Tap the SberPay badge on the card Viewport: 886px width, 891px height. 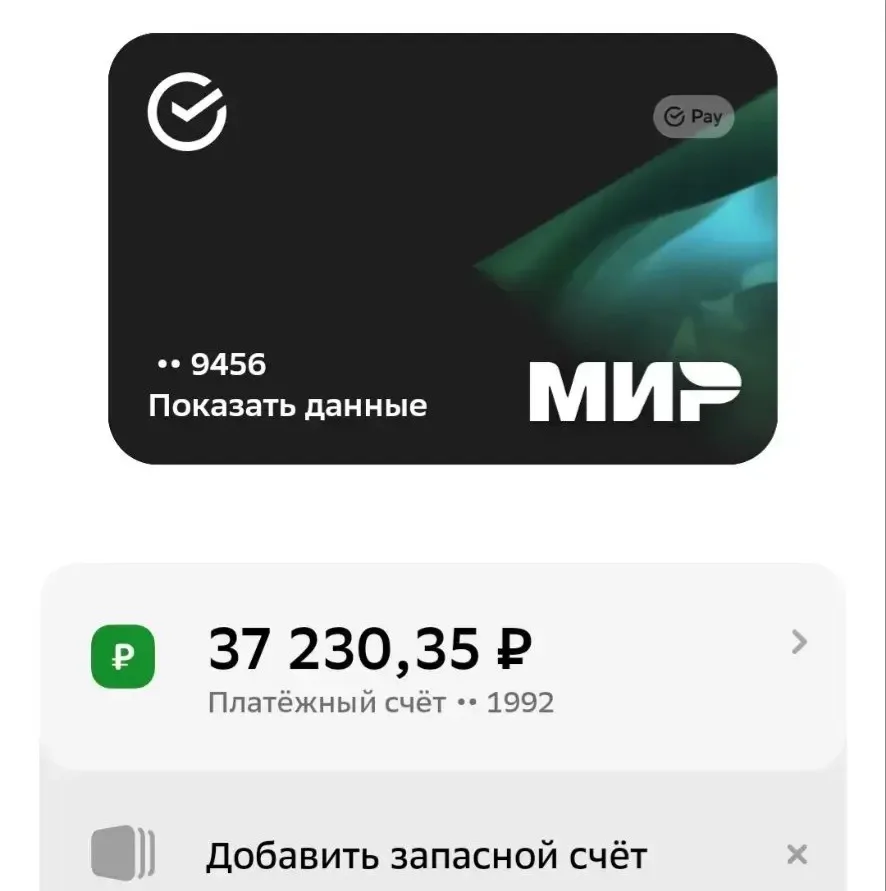click(x=693, y=116)
